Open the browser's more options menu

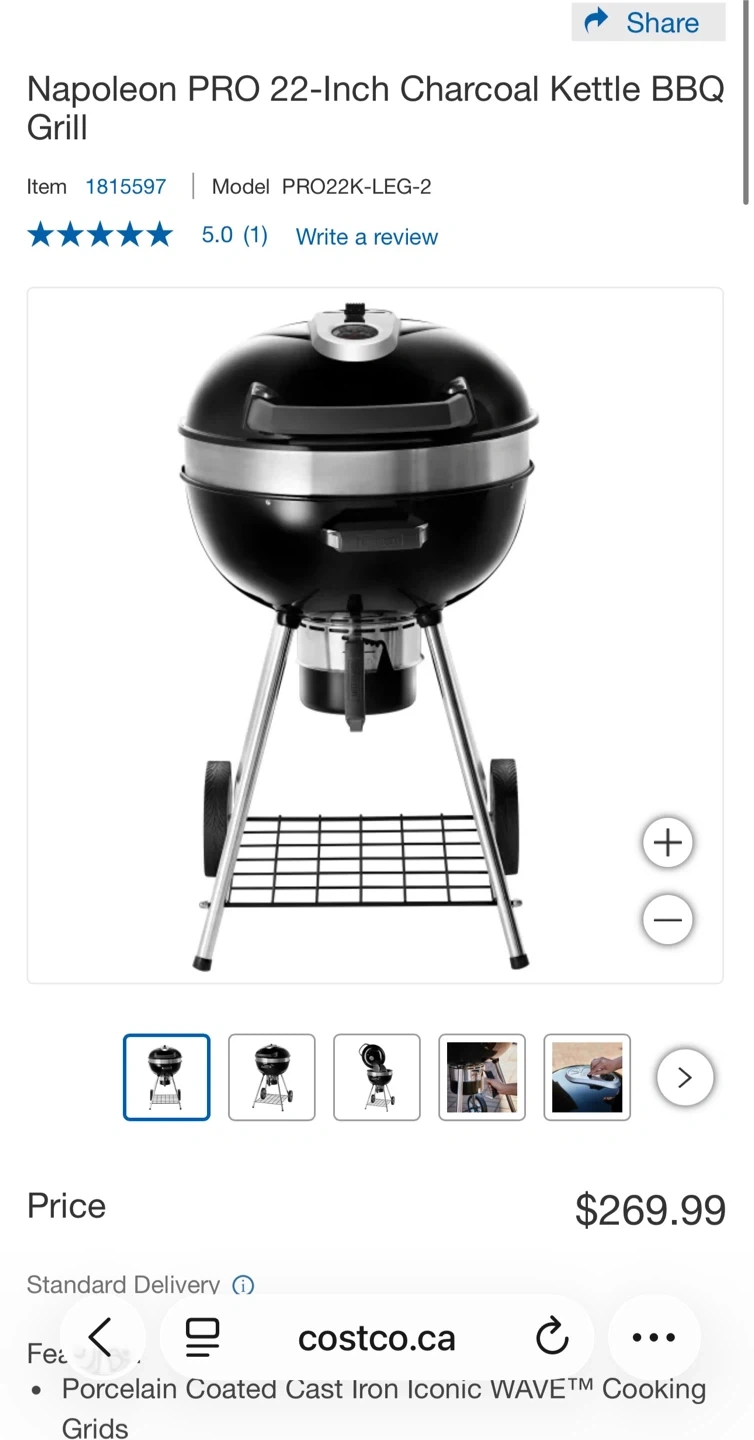click(654, 1337)
